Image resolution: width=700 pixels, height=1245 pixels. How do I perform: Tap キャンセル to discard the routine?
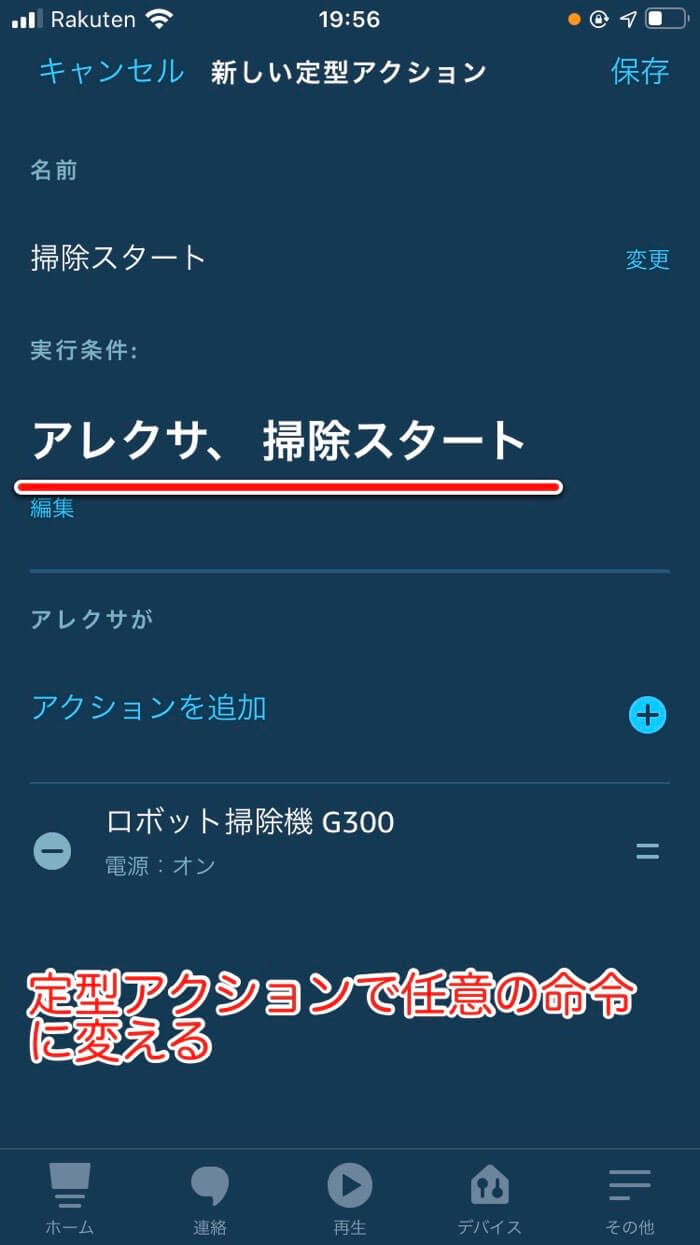tap(111, 71)
